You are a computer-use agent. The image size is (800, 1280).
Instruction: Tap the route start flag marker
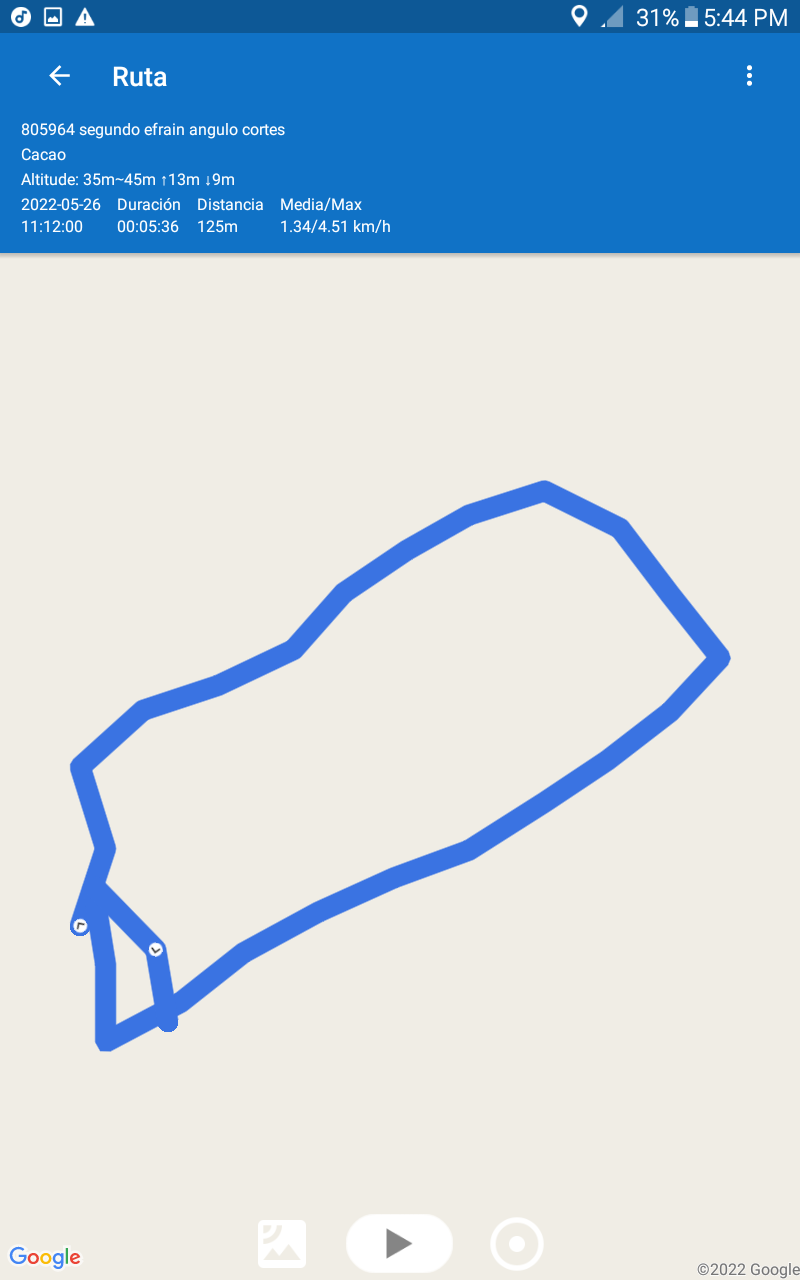pos(80,927)
